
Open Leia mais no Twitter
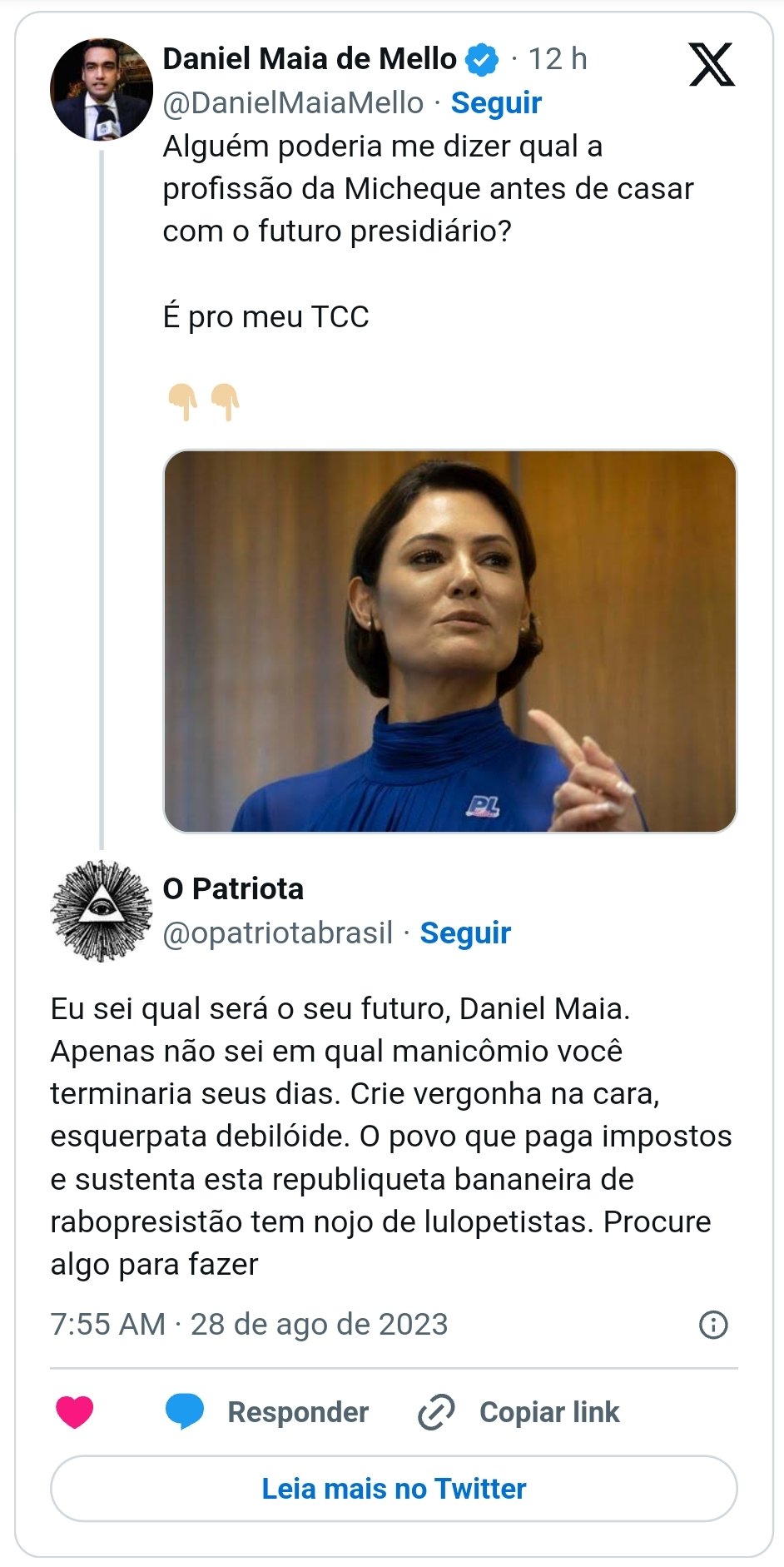pyautogui.click(x=394, y=1489)
